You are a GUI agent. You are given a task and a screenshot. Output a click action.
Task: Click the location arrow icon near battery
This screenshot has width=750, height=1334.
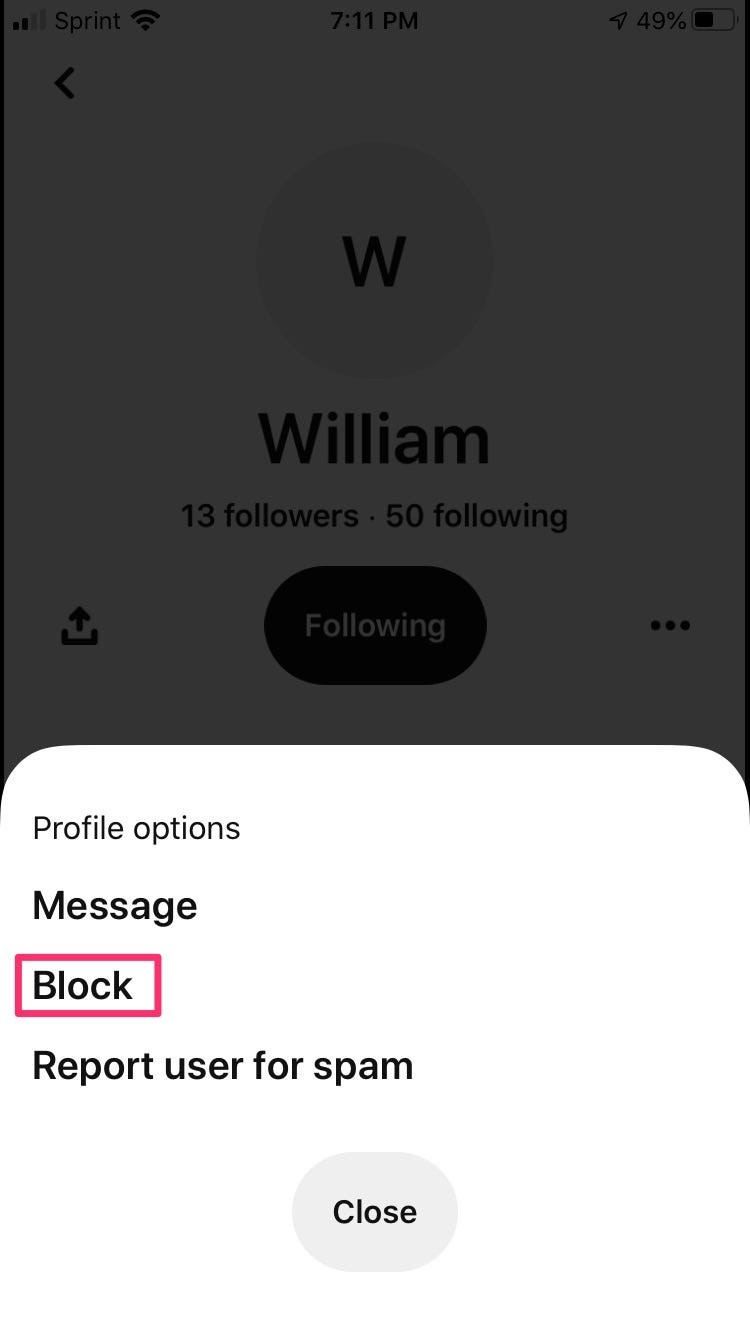[x=618, y=20]
